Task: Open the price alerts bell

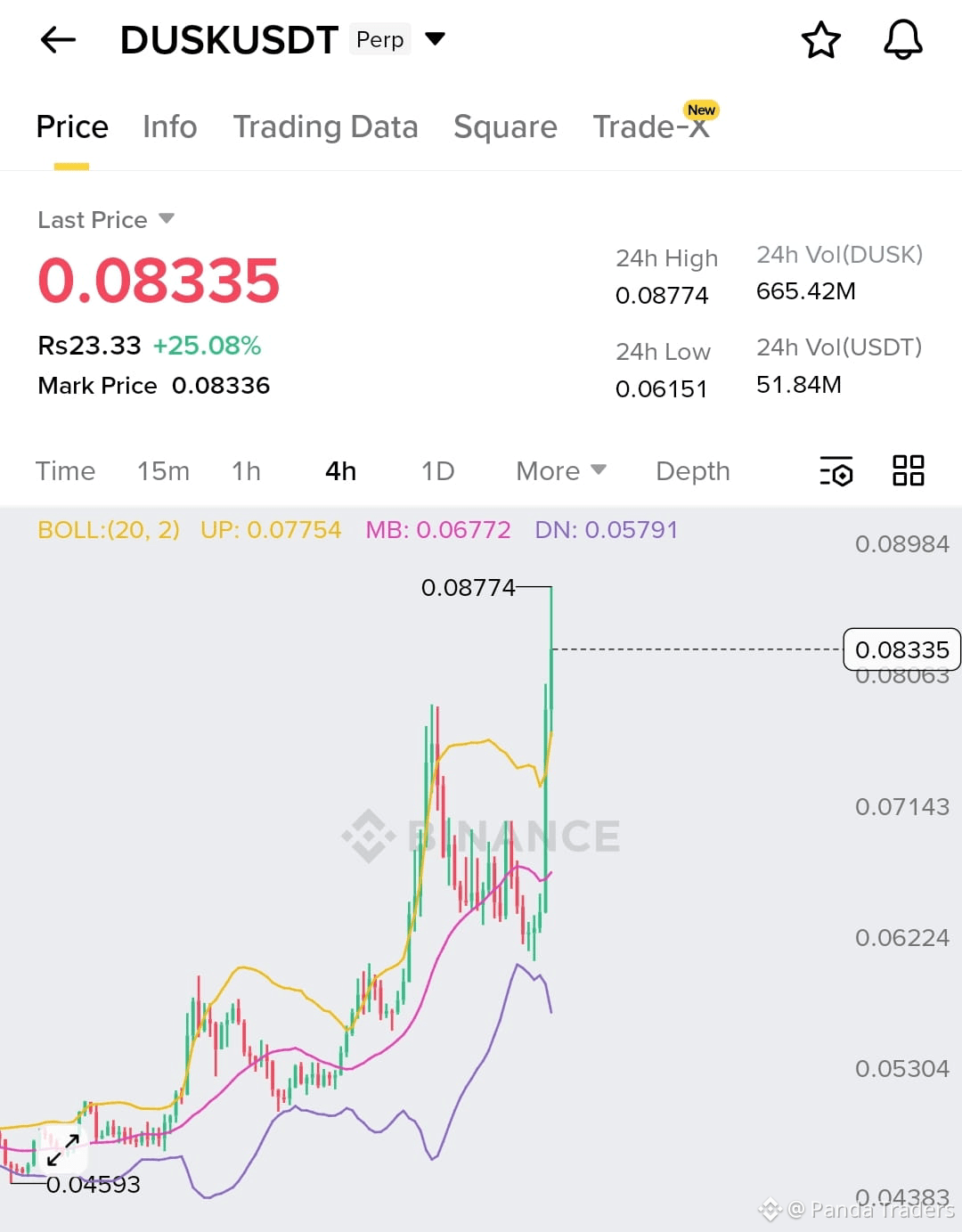Action: [902, 39]
